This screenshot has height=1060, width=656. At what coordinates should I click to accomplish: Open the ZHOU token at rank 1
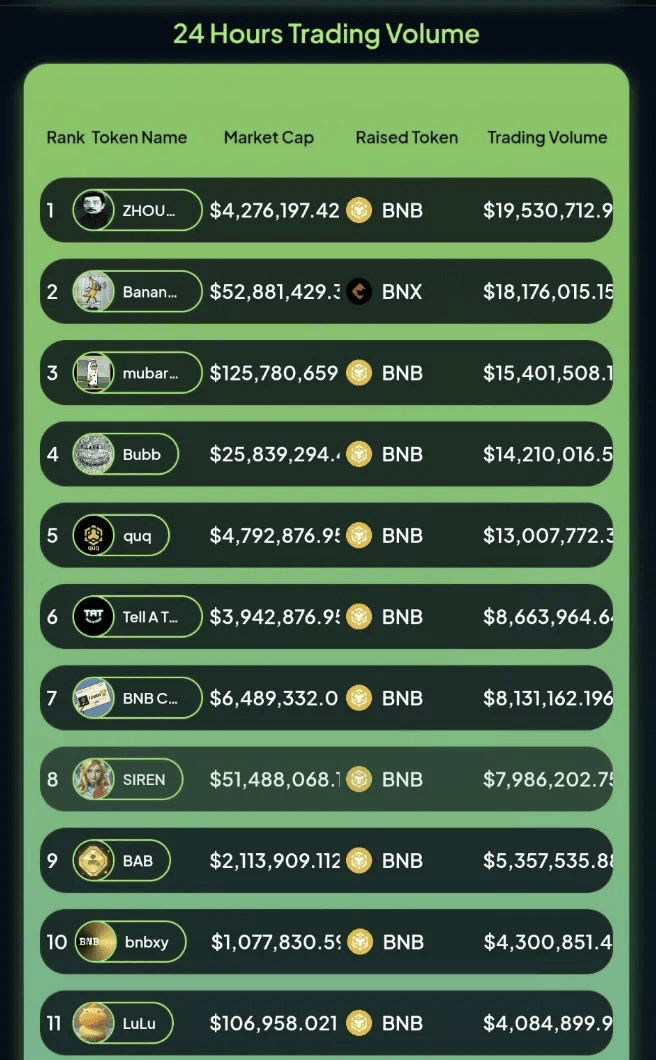point(137,211)
